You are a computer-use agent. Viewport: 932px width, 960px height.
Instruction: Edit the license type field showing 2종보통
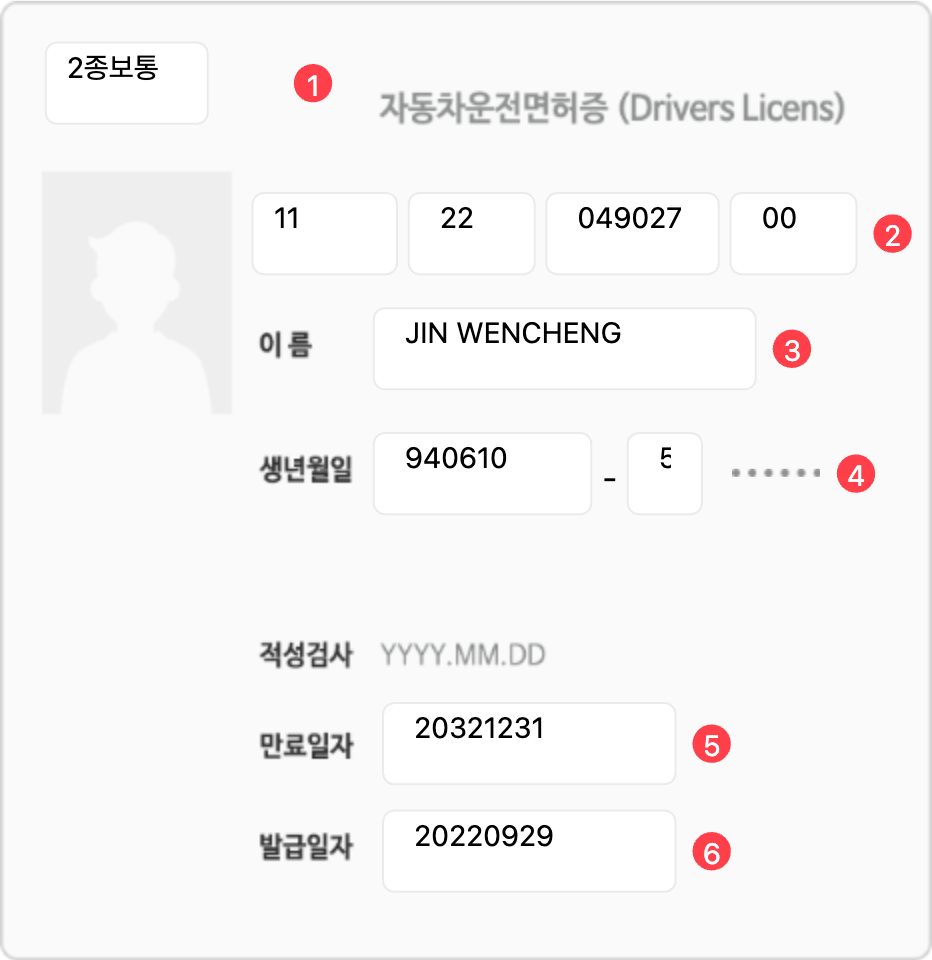(x=126, y=83)
